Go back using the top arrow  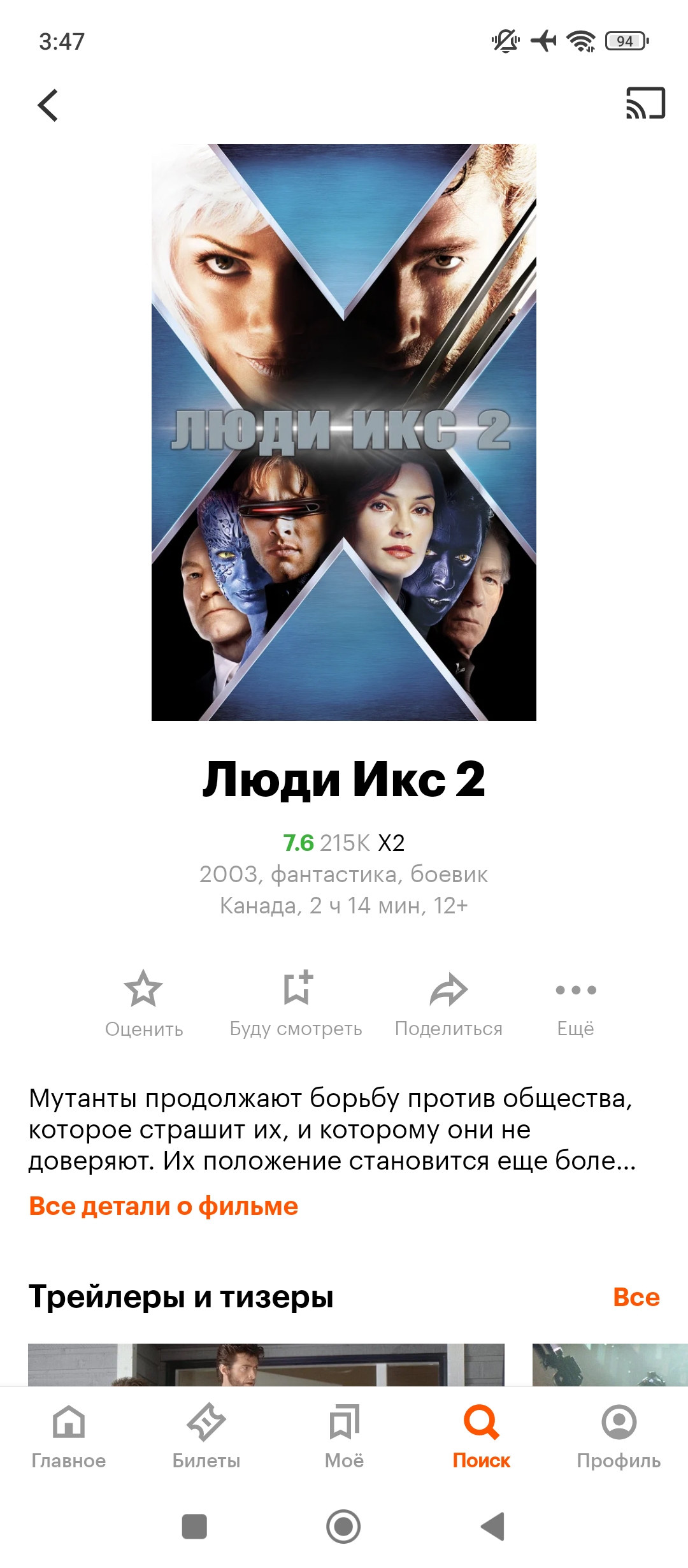point(48,105)
